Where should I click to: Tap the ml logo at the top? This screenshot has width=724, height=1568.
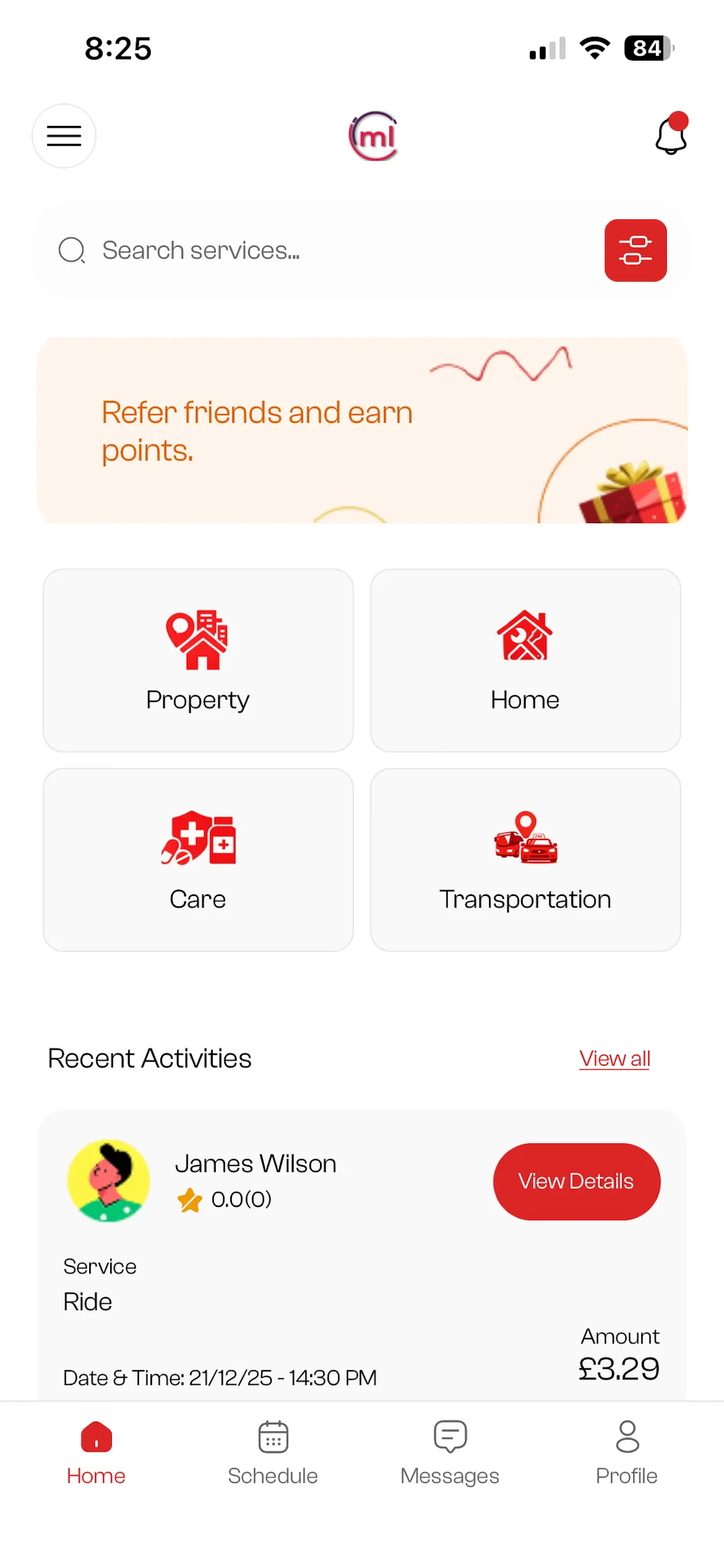pos(373,136)
